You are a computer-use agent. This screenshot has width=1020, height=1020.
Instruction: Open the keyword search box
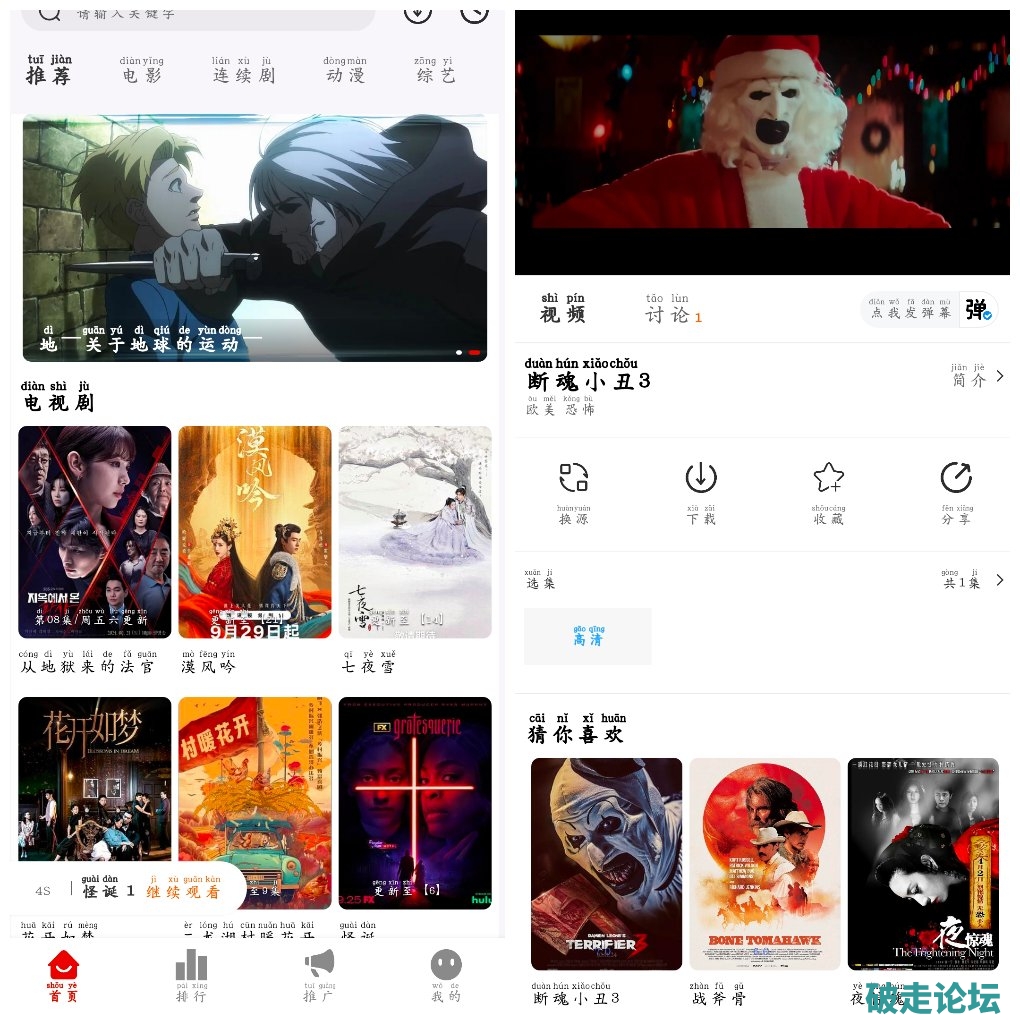point(200,14)
